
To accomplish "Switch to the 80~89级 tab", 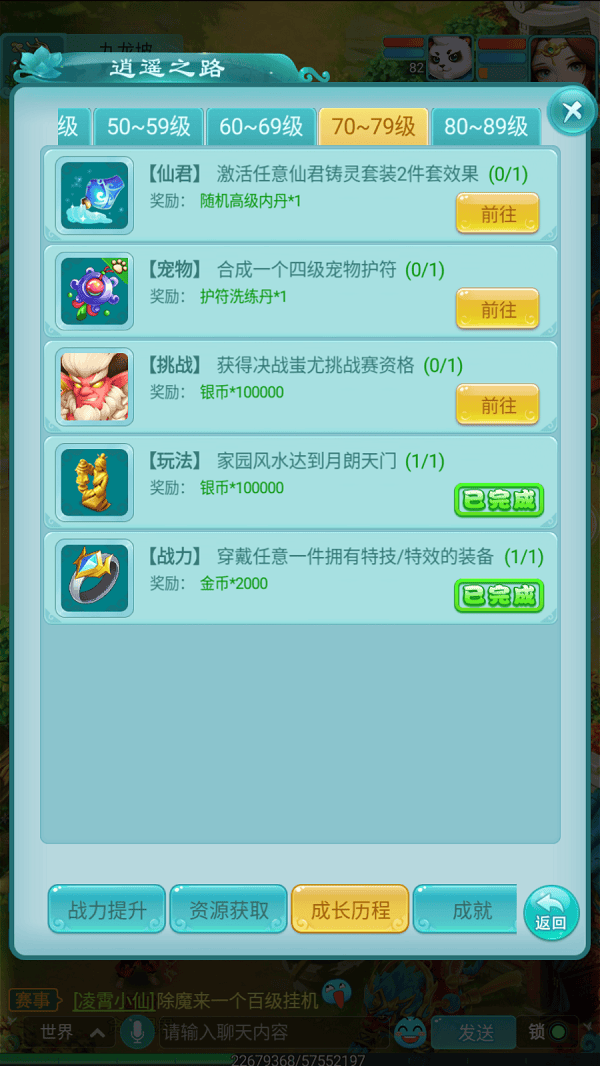I will pos(486,128).
